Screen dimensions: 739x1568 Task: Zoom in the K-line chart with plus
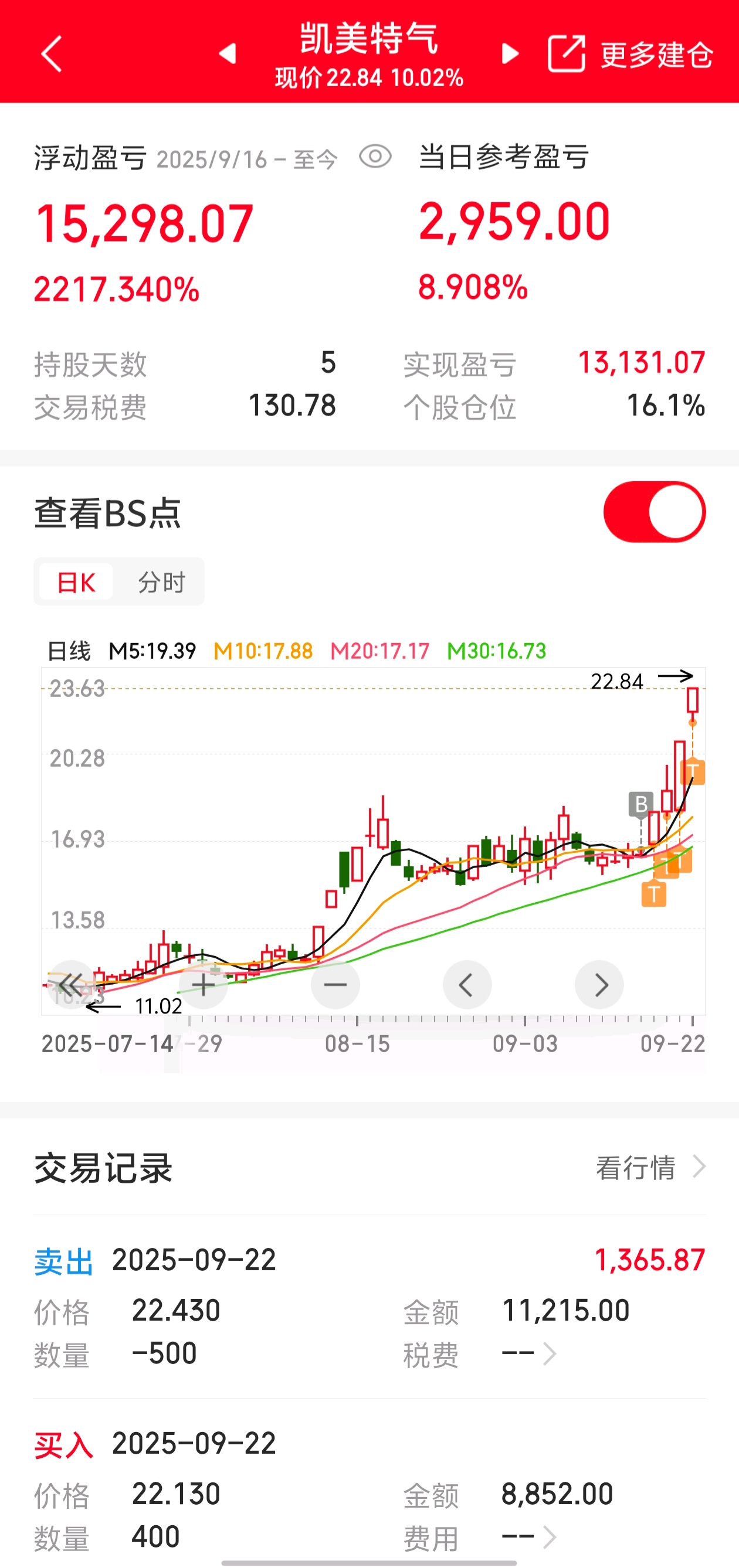click(203, 984)
